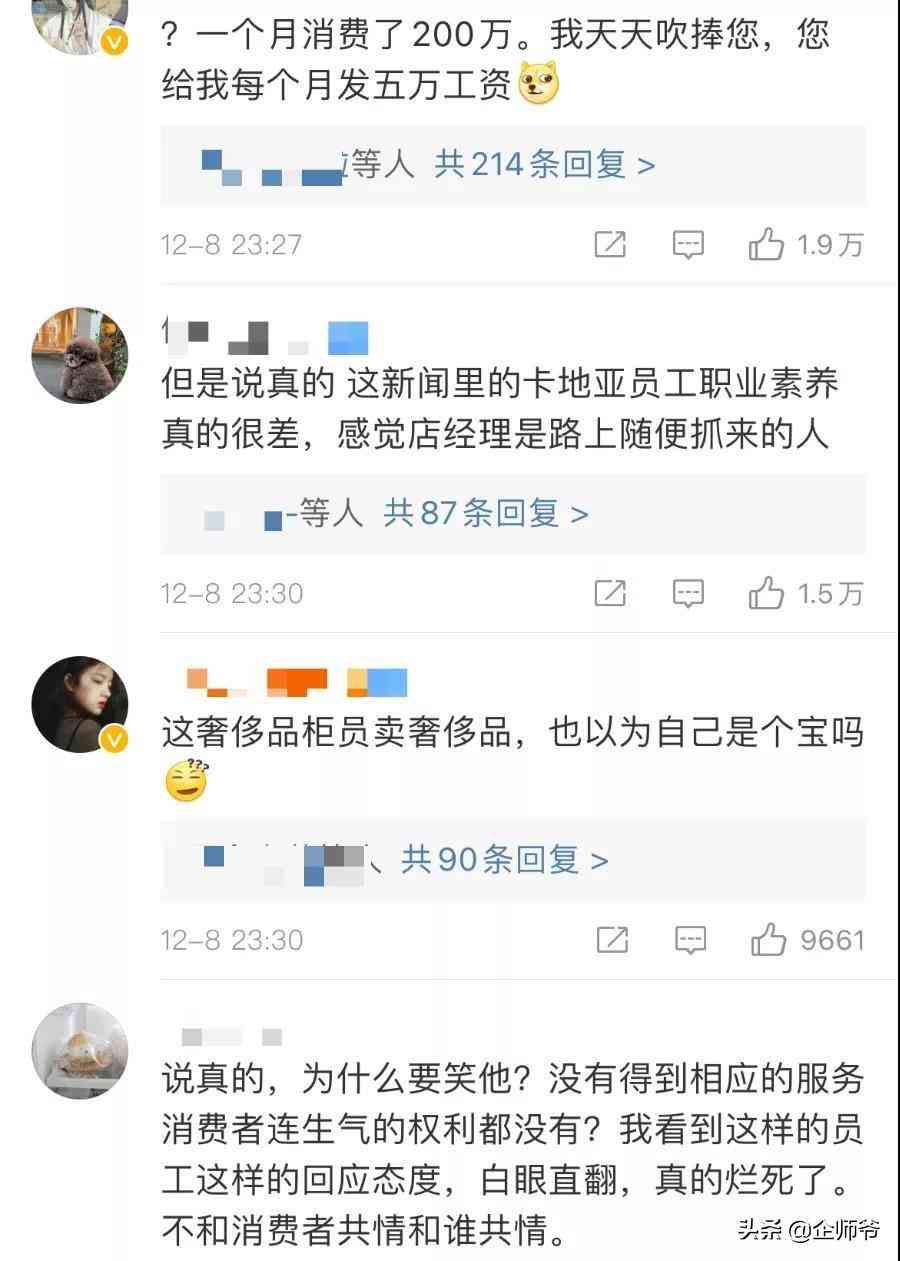Forward the comment posted at 12-8 23:27

pos(610,244)
